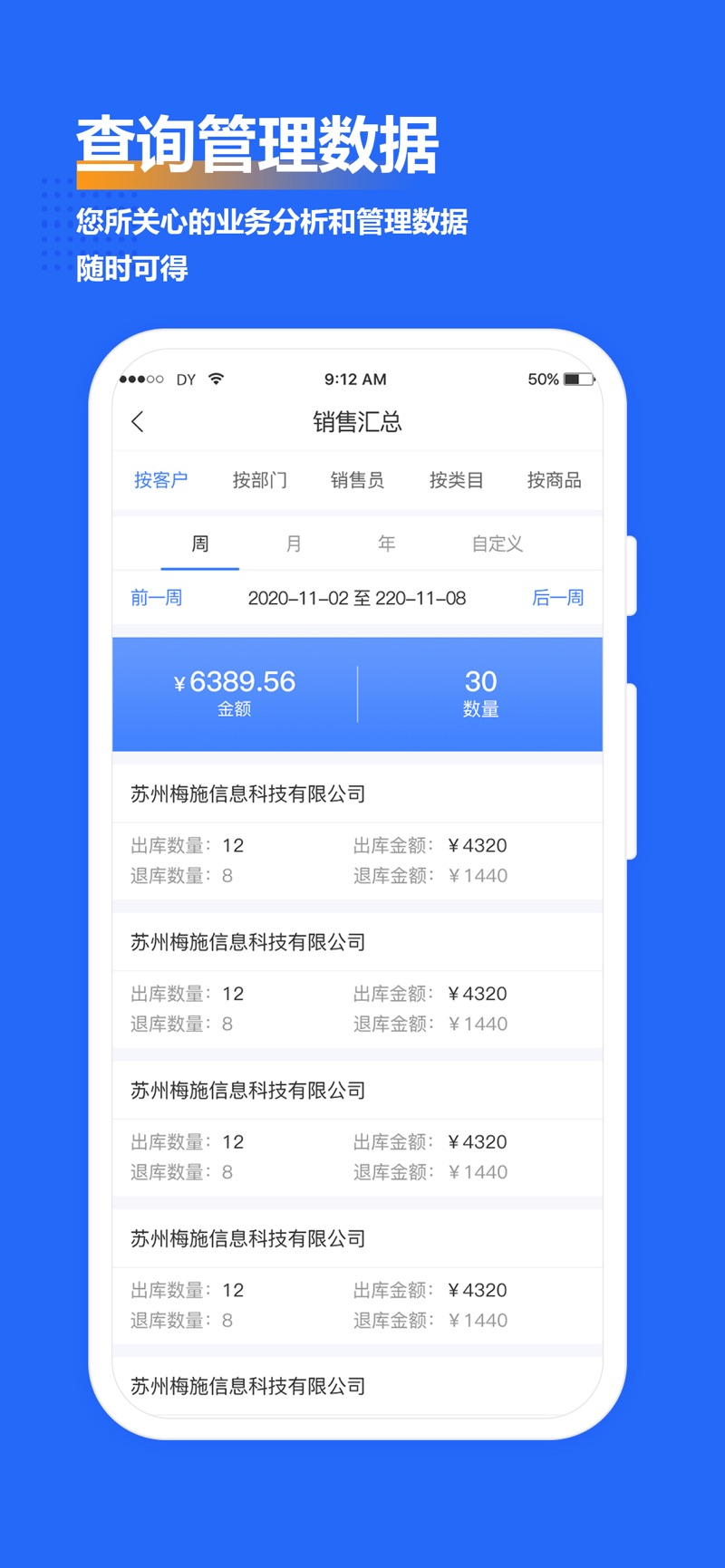The image size is (725, 1568).
Task: Switch period view to 月
Action: click(293, 543)
